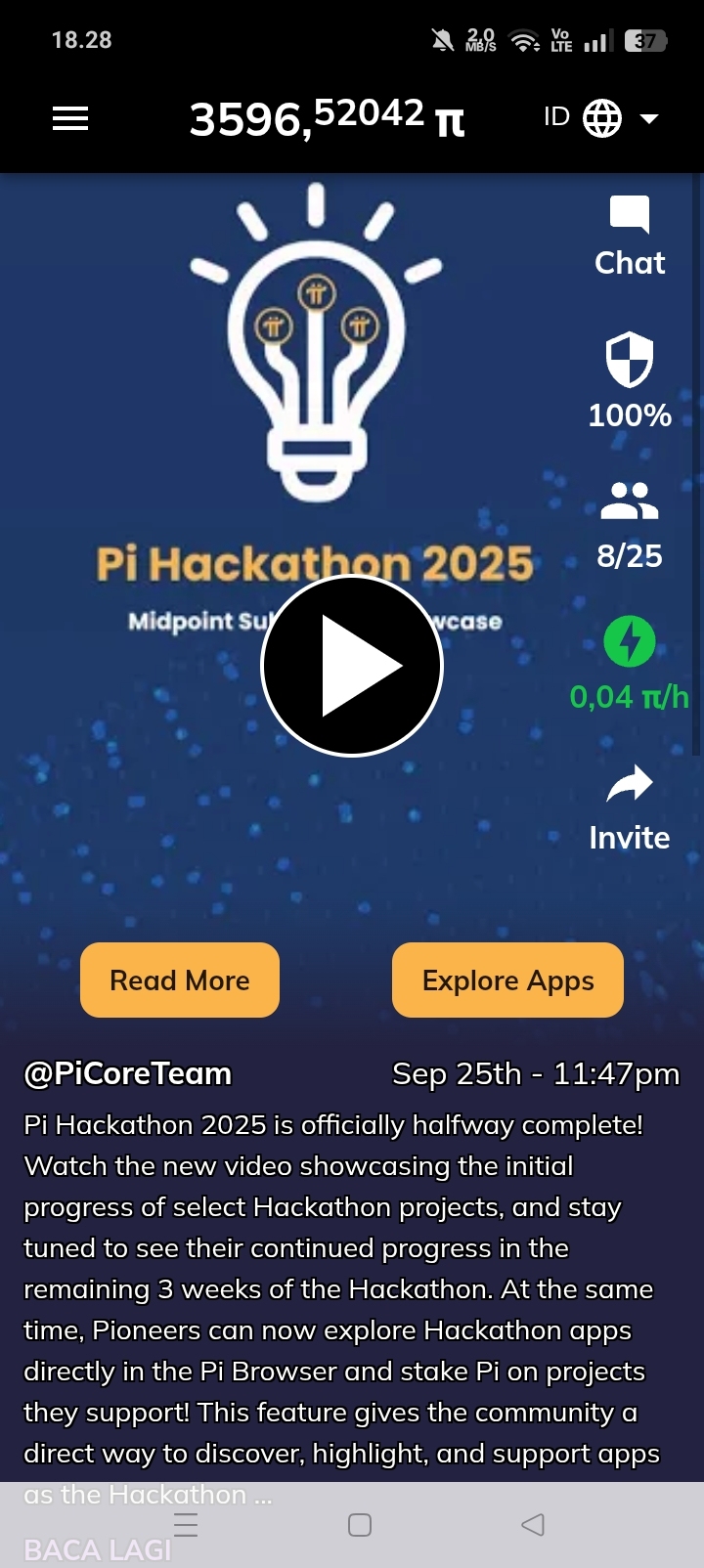Go back using the system back button

click(x=533, y=1525)
